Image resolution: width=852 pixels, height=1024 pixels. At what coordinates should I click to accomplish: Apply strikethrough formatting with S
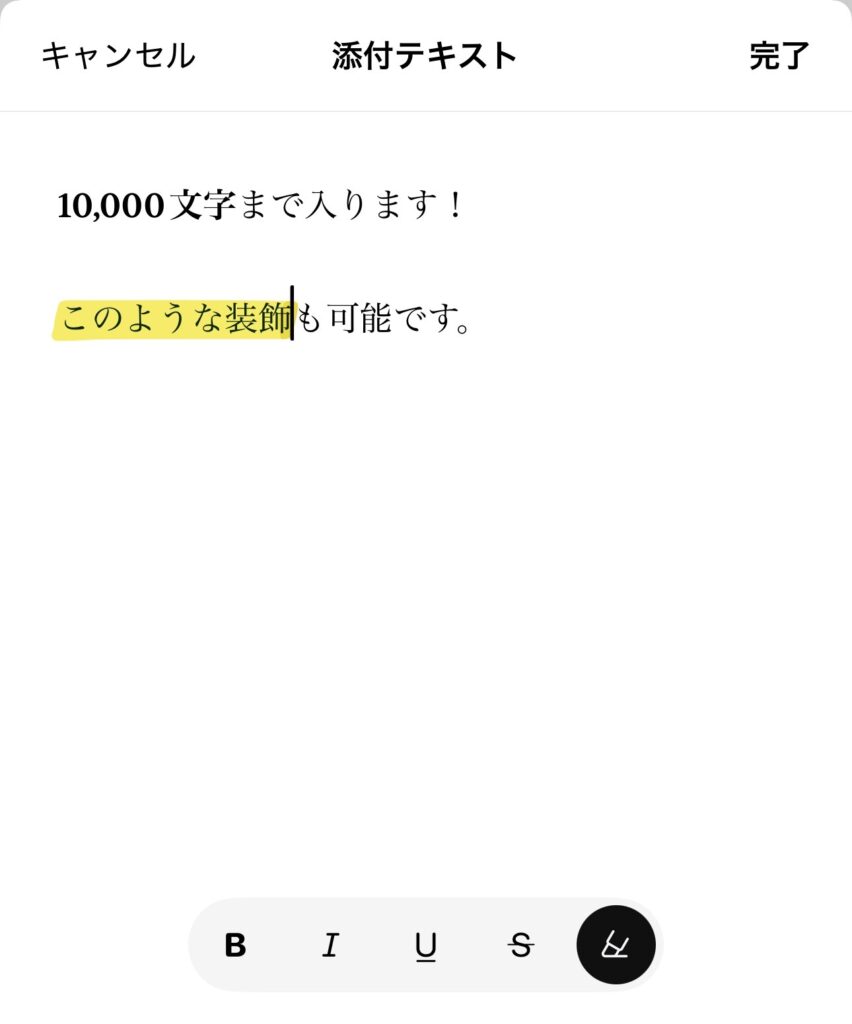pyautogui.click(x=520, y=945)
